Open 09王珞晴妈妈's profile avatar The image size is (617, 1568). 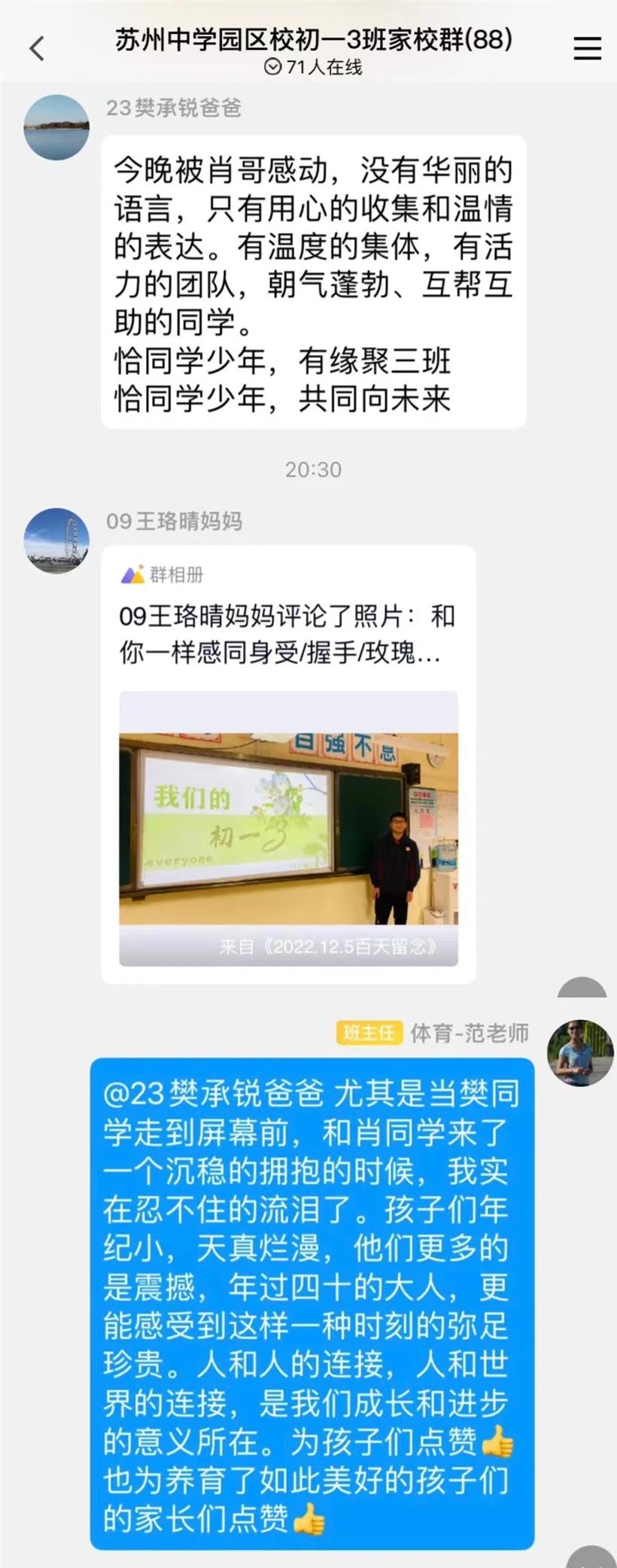(56, 540)
